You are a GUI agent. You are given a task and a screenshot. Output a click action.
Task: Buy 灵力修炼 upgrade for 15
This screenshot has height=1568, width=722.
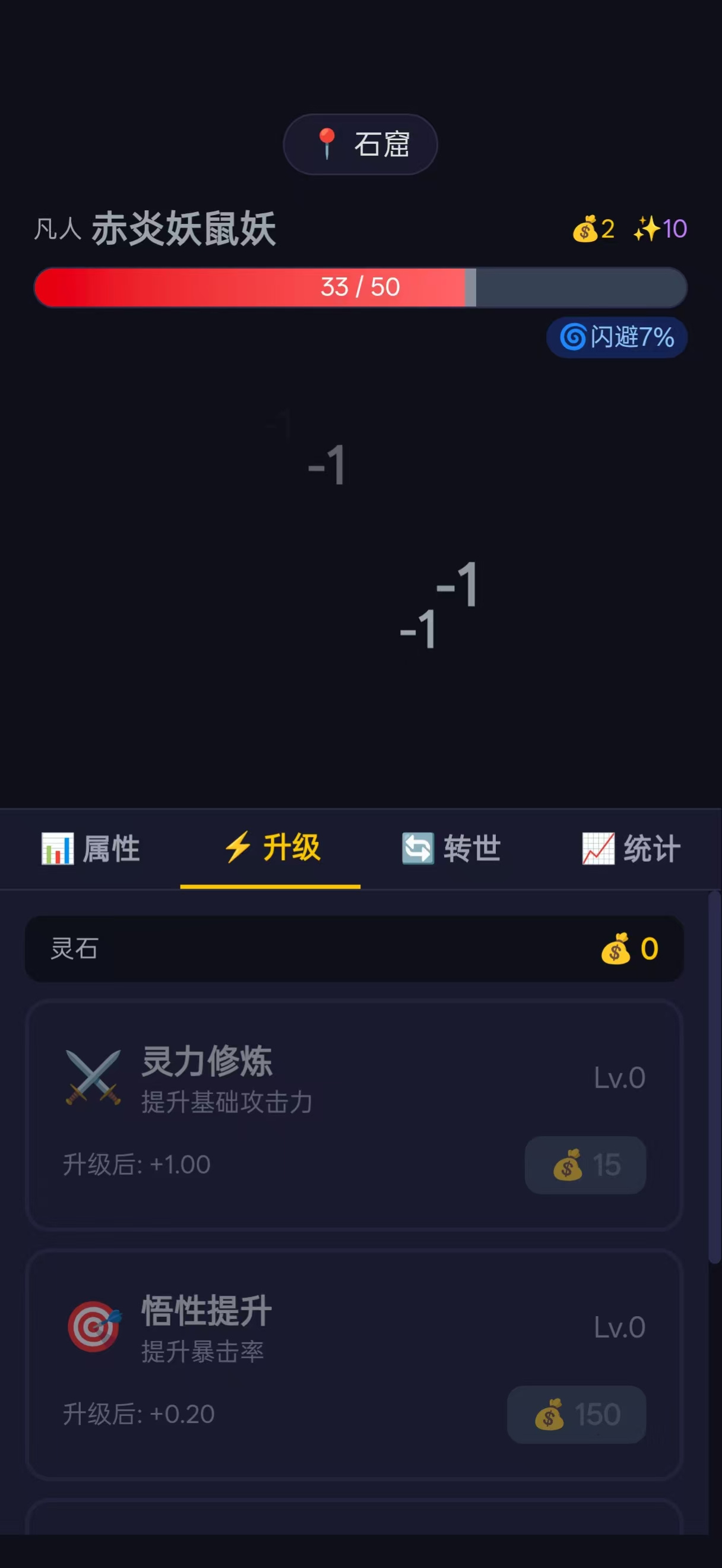585,1165
